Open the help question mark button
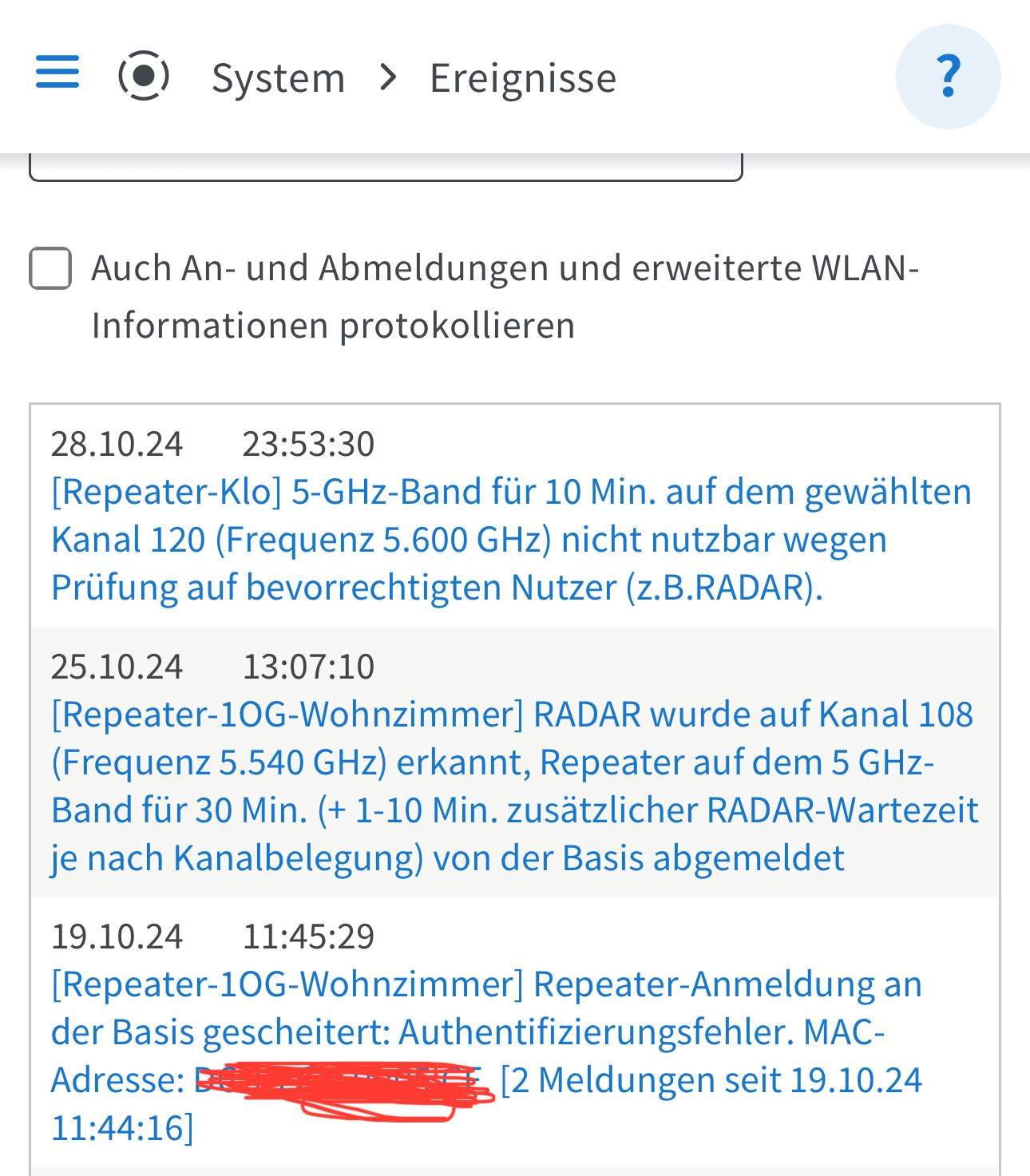 tap(948, 77)
